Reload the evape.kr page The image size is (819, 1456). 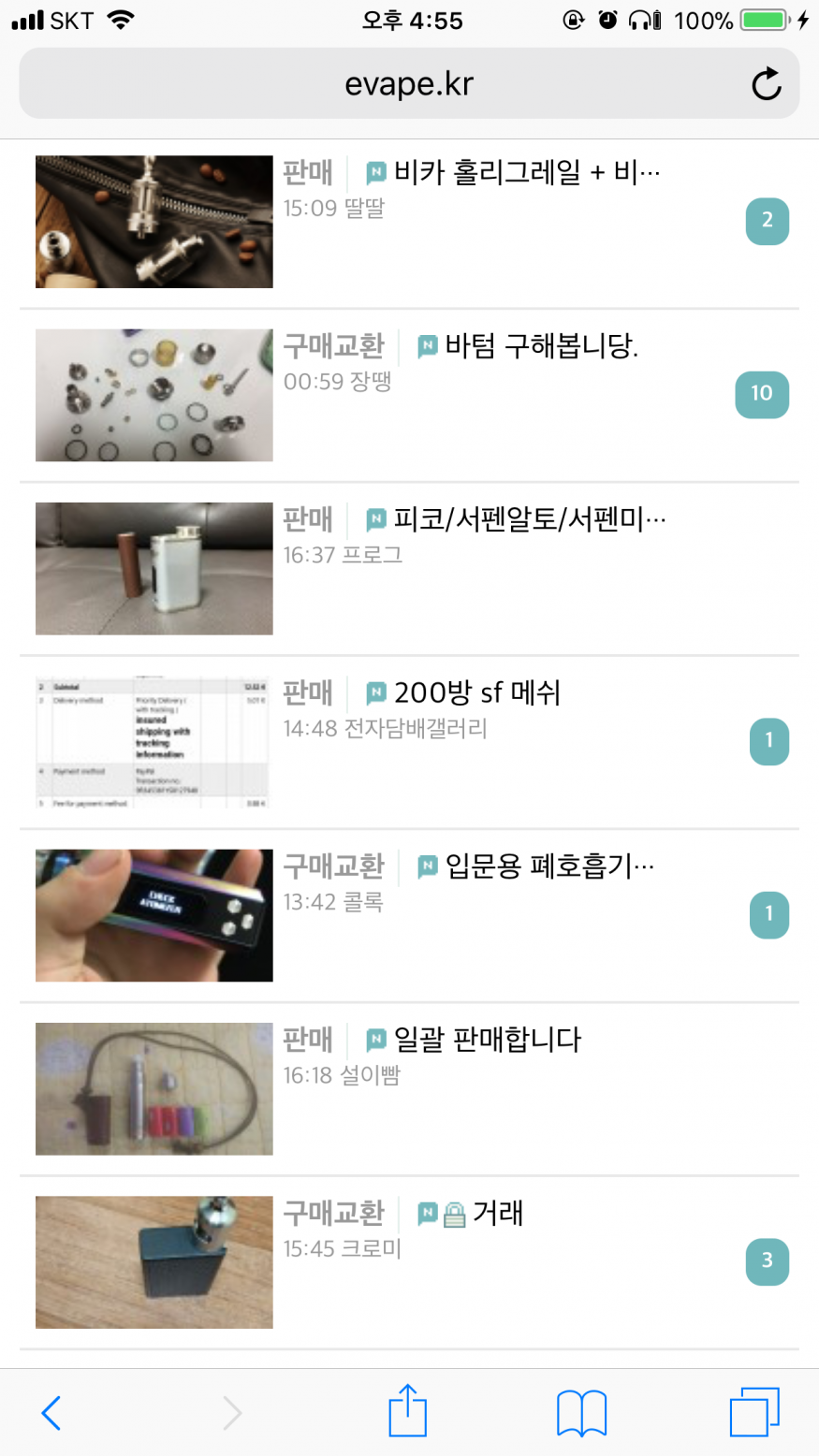(766, 84)
